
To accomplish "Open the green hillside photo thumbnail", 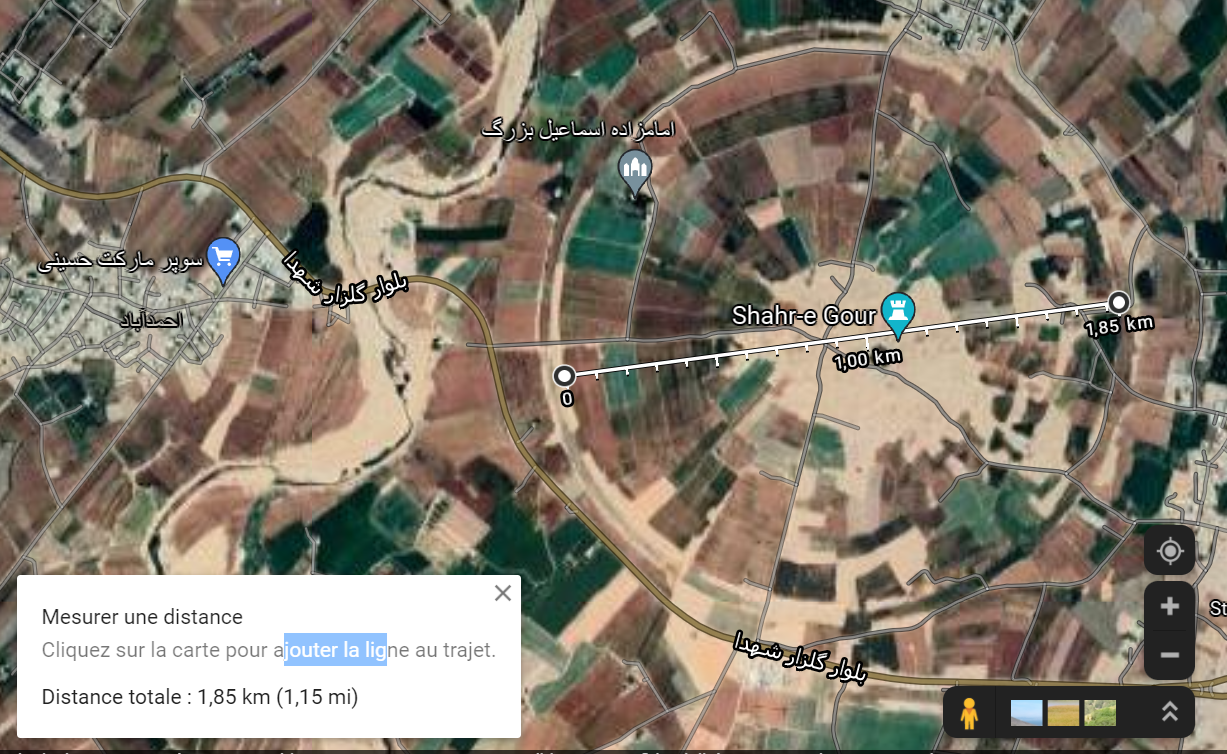I will (x=1100, y=712).
